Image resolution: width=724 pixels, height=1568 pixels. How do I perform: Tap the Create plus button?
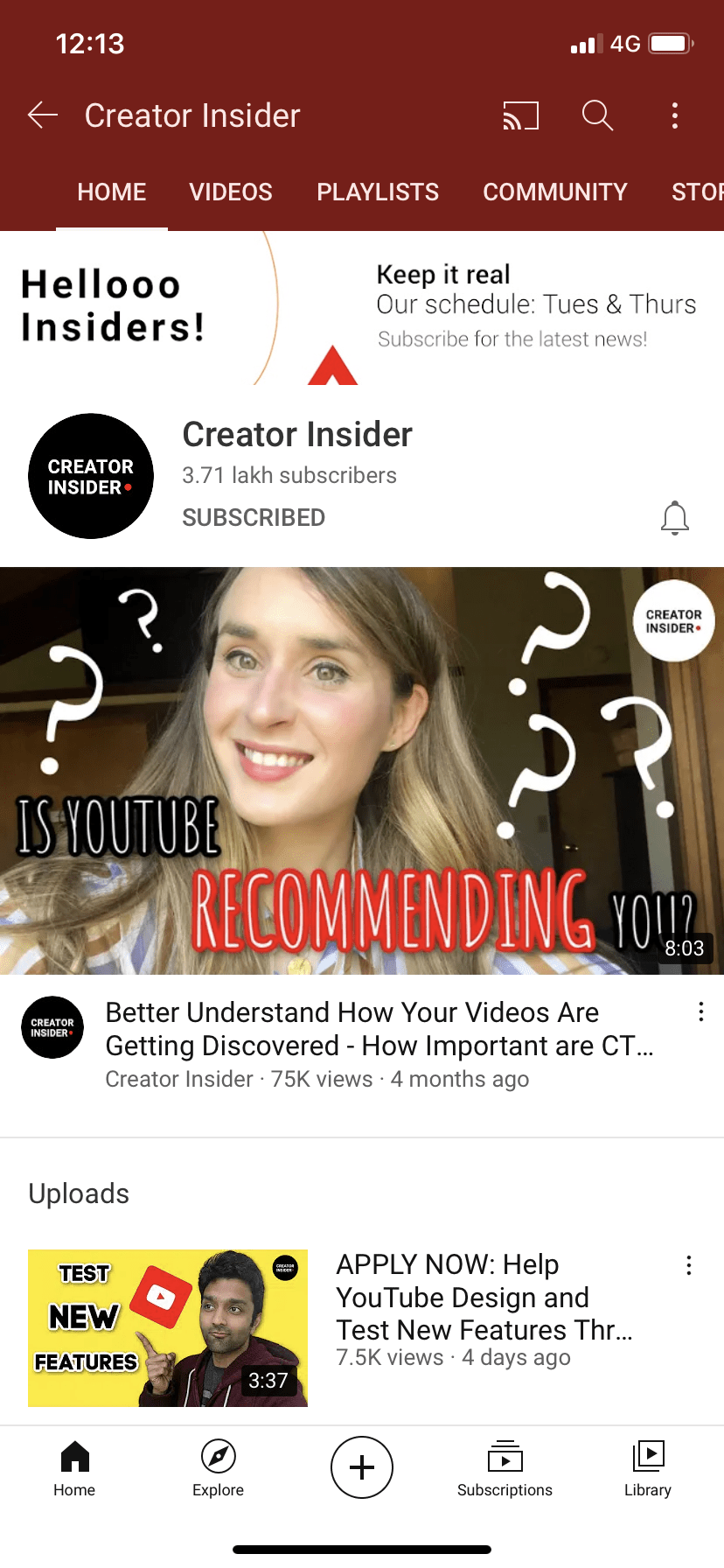(362, 1468)
